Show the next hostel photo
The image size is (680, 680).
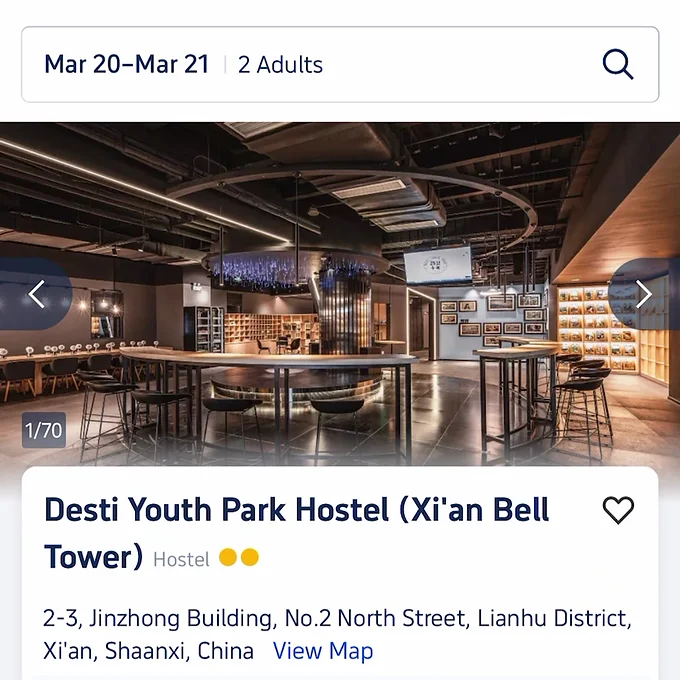643,294
